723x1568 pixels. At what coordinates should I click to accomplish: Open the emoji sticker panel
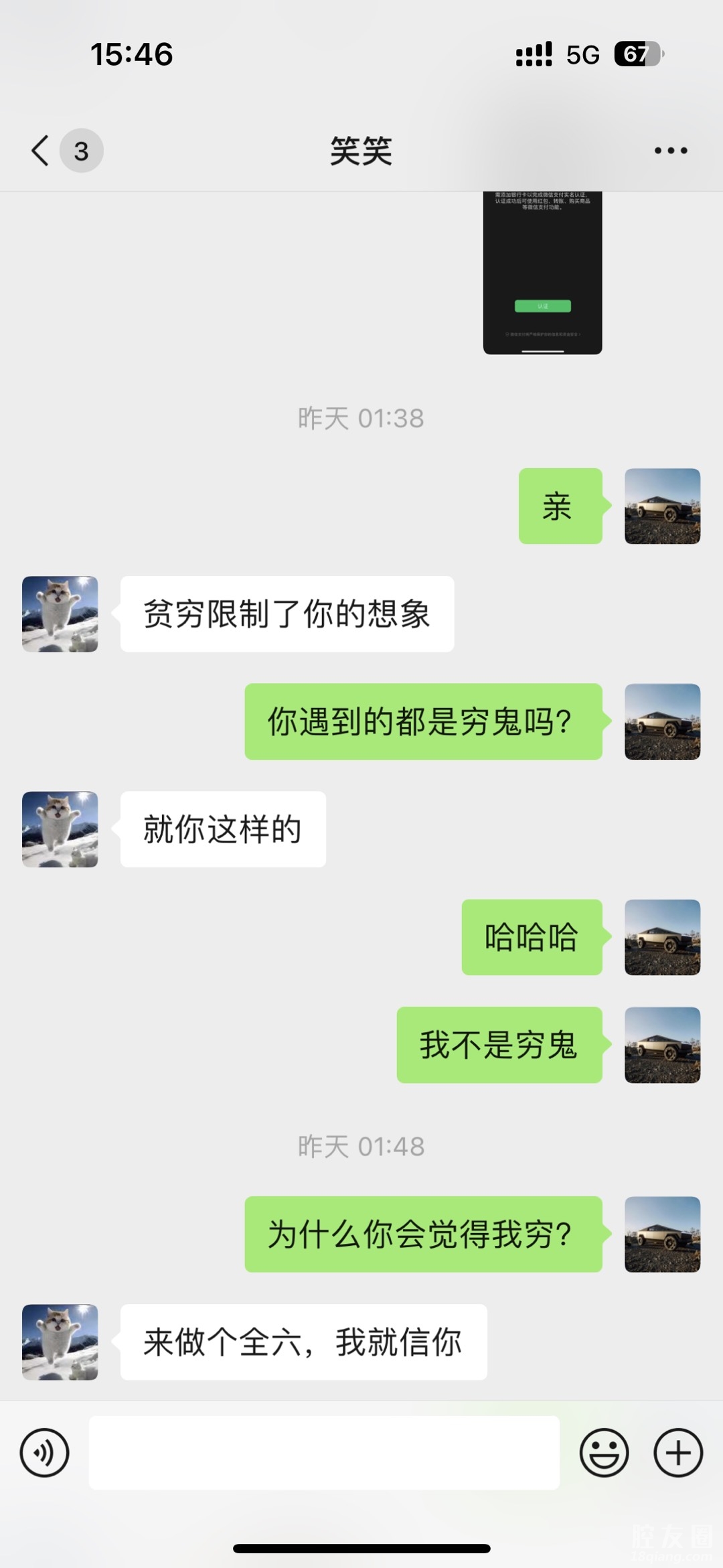[604, 1453]
